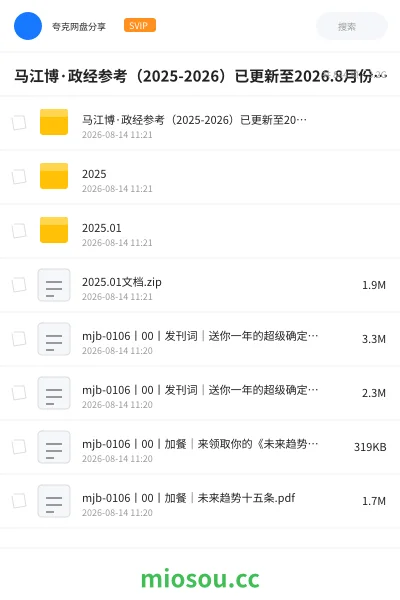
Task: Open the 搜索 search box
Action: 352,26
